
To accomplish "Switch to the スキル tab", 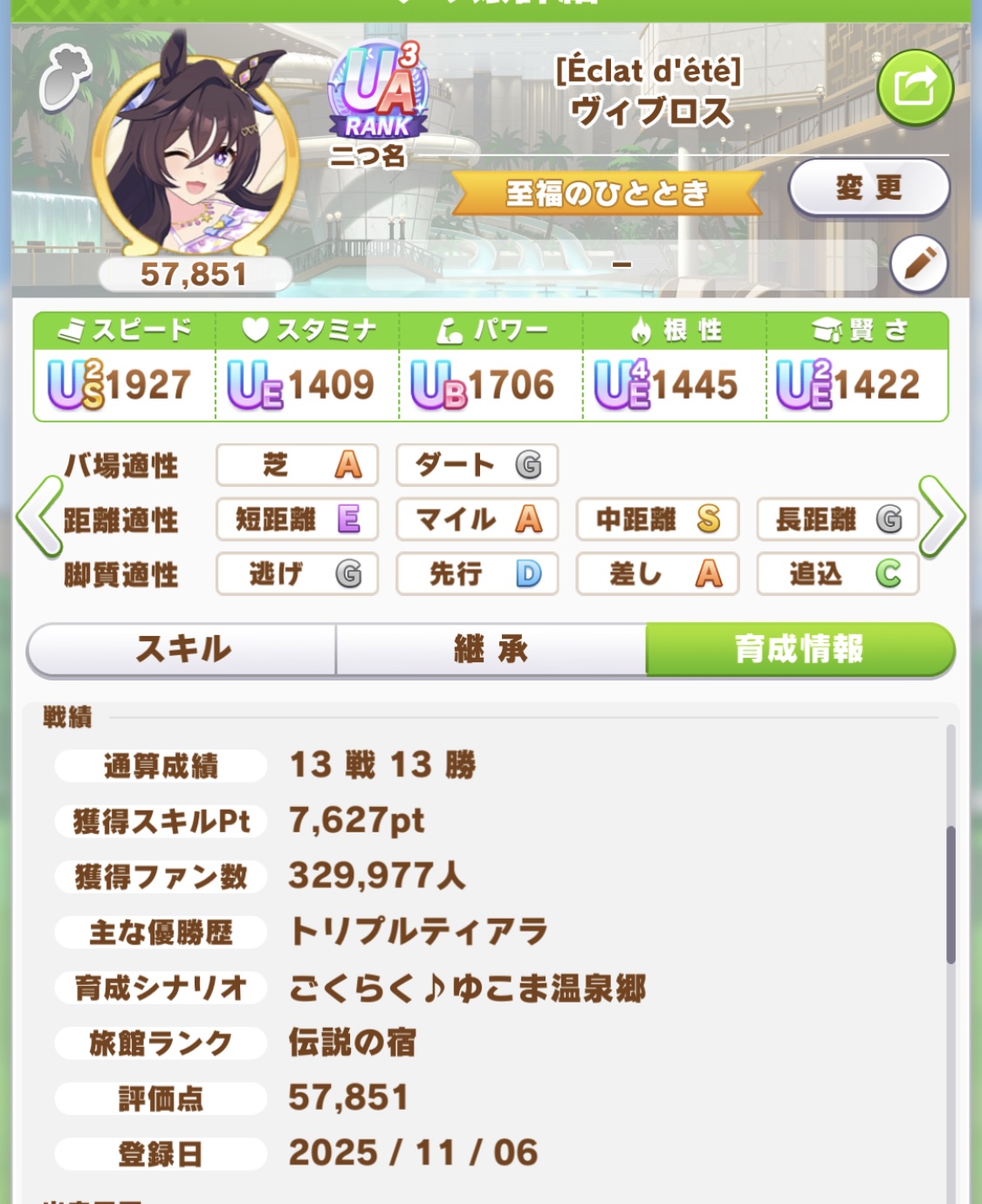I will pyautogui.click(x=182, y=649).
